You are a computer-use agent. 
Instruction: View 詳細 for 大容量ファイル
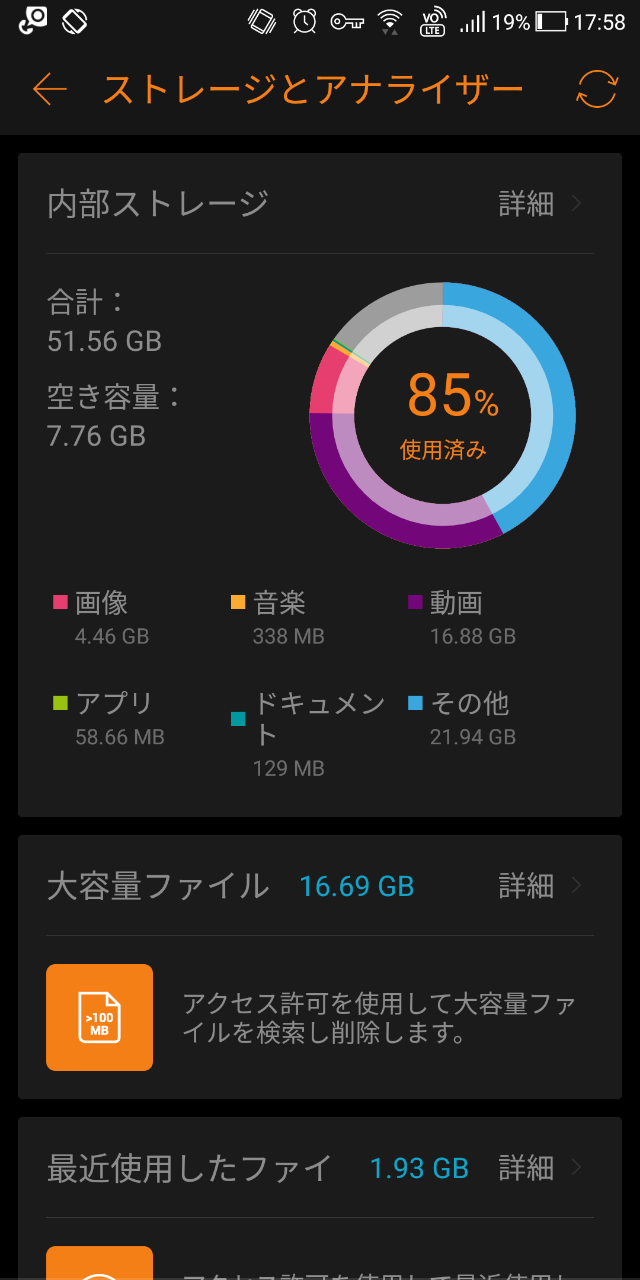point(540,886)
